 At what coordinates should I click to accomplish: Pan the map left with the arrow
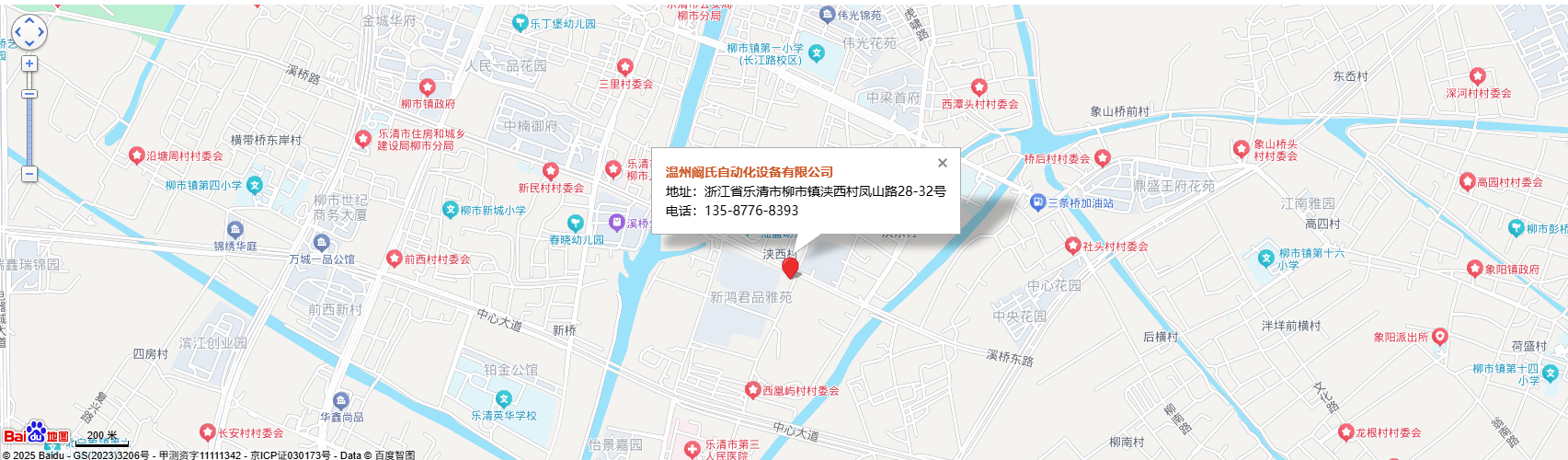click(17, 32)
